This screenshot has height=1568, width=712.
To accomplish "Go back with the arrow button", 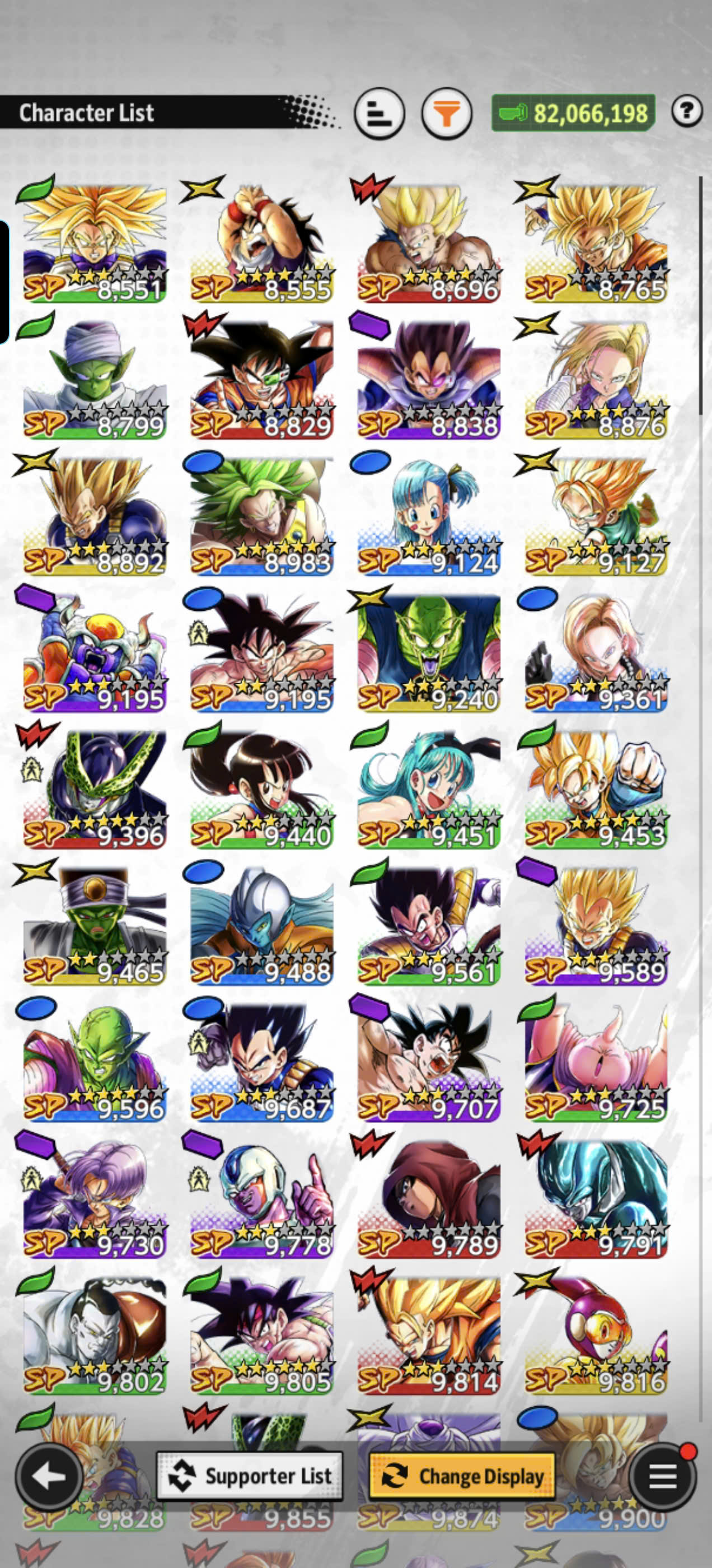I will (49, 1476).
